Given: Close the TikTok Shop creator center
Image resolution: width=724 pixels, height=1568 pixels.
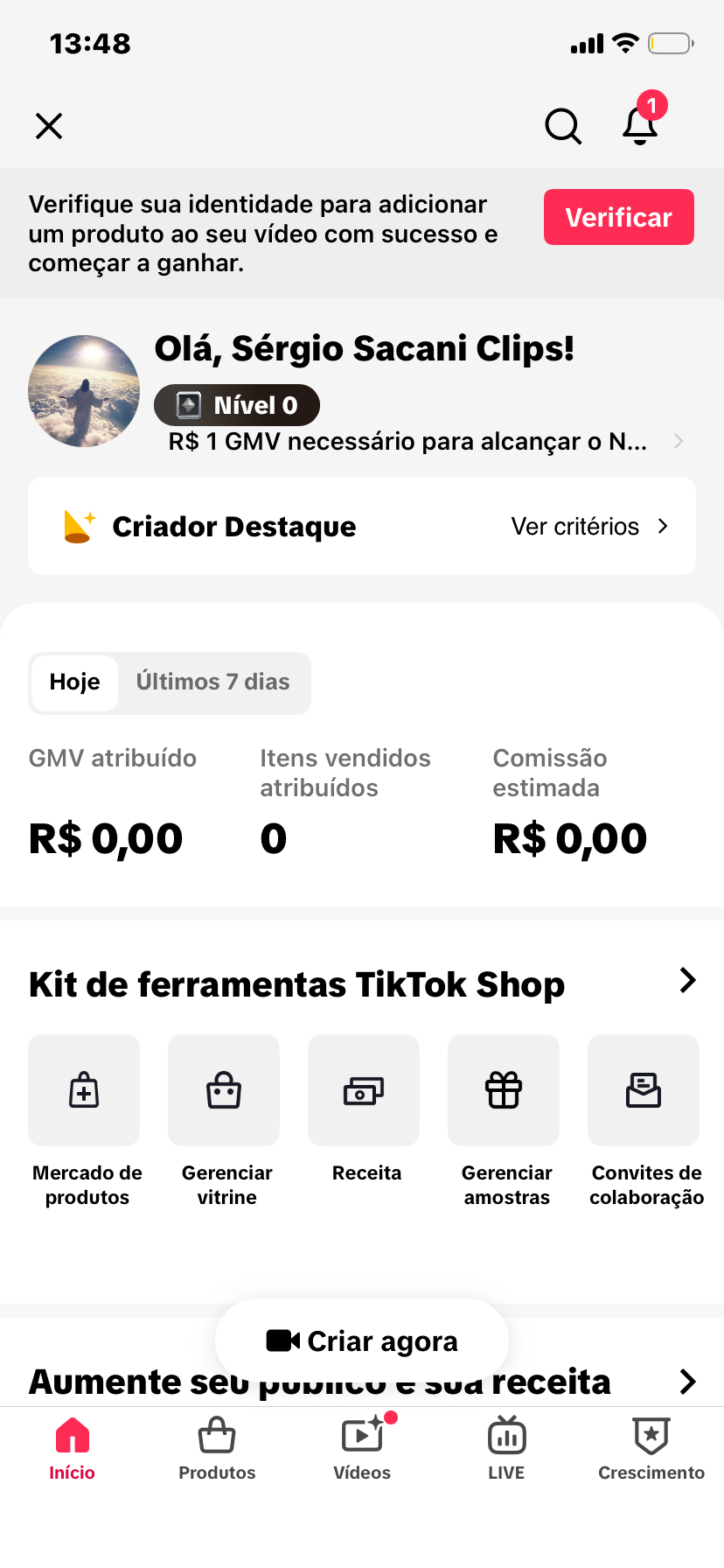Looking at the screenshot, I should coord(49,126).
